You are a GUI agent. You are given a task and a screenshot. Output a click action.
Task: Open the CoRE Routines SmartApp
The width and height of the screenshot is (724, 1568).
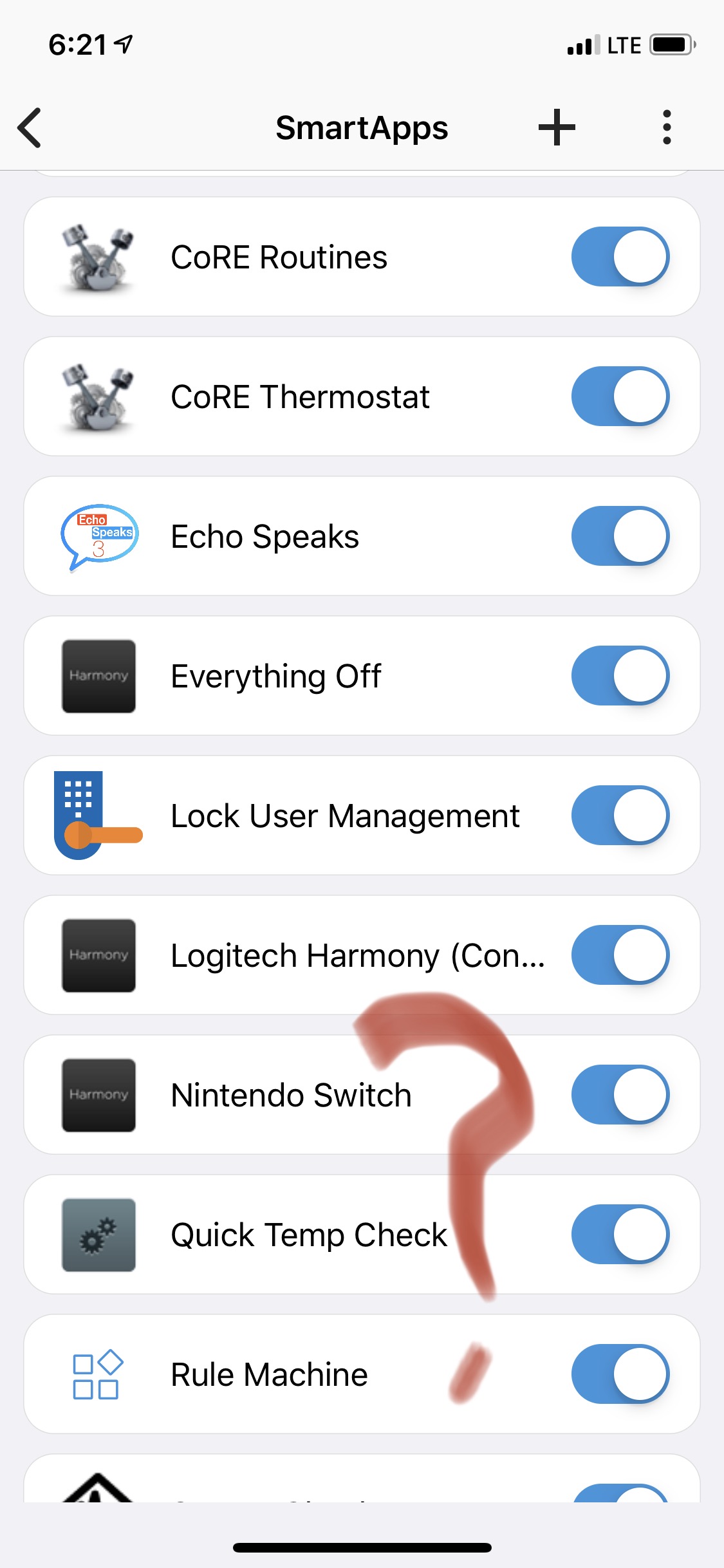click(x=362, y=257)
